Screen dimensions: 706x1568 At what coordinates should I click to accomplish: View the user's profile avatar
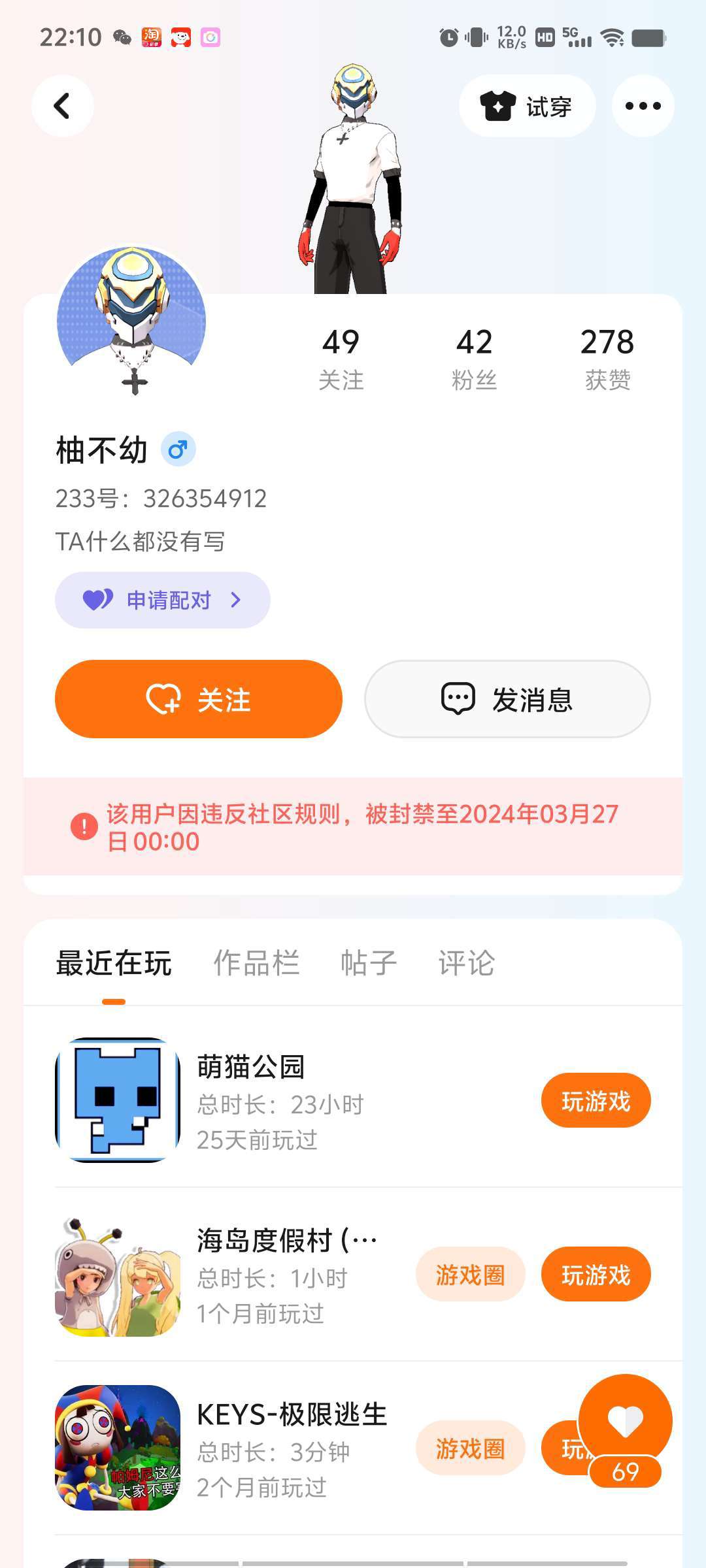coord(131,318)
